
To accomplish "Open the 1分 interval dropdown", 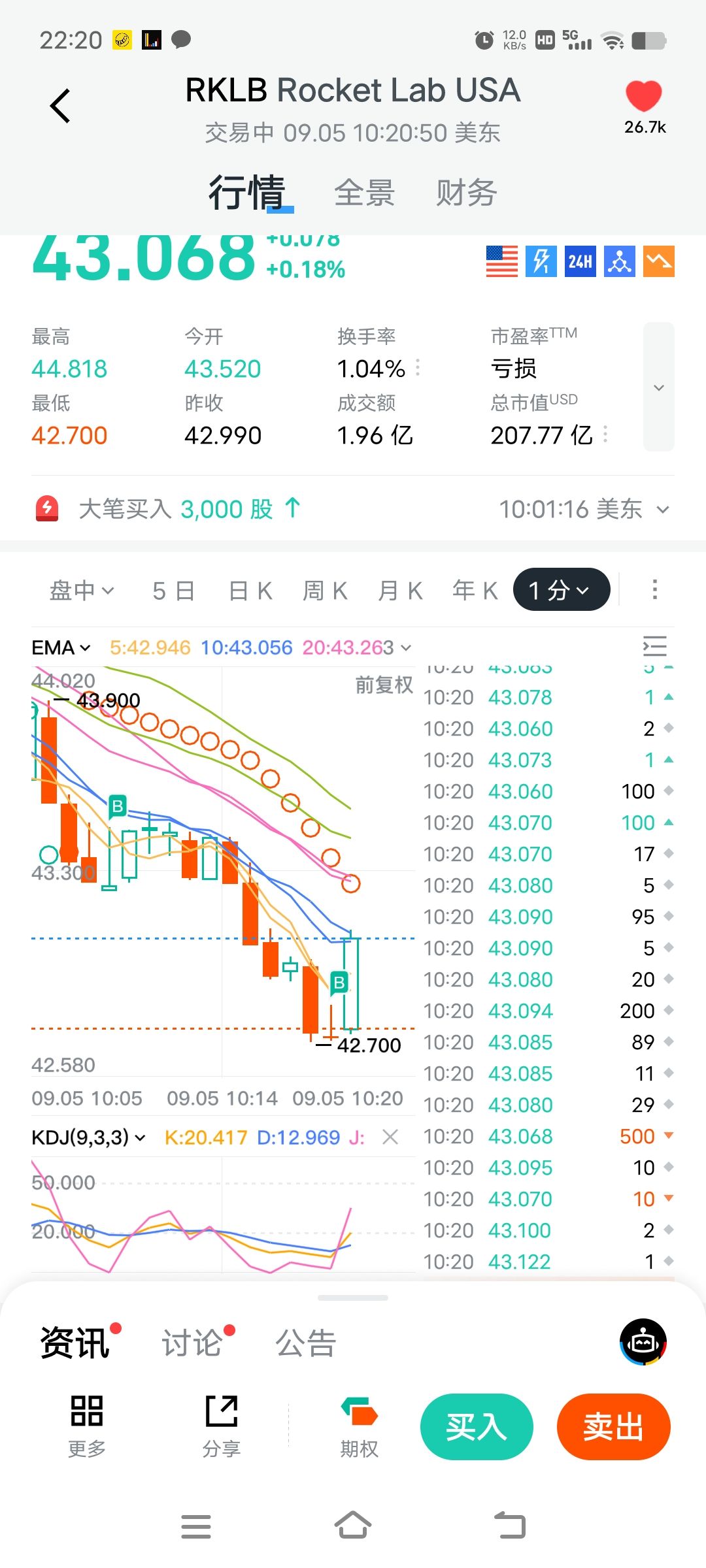I will point(561,590).
